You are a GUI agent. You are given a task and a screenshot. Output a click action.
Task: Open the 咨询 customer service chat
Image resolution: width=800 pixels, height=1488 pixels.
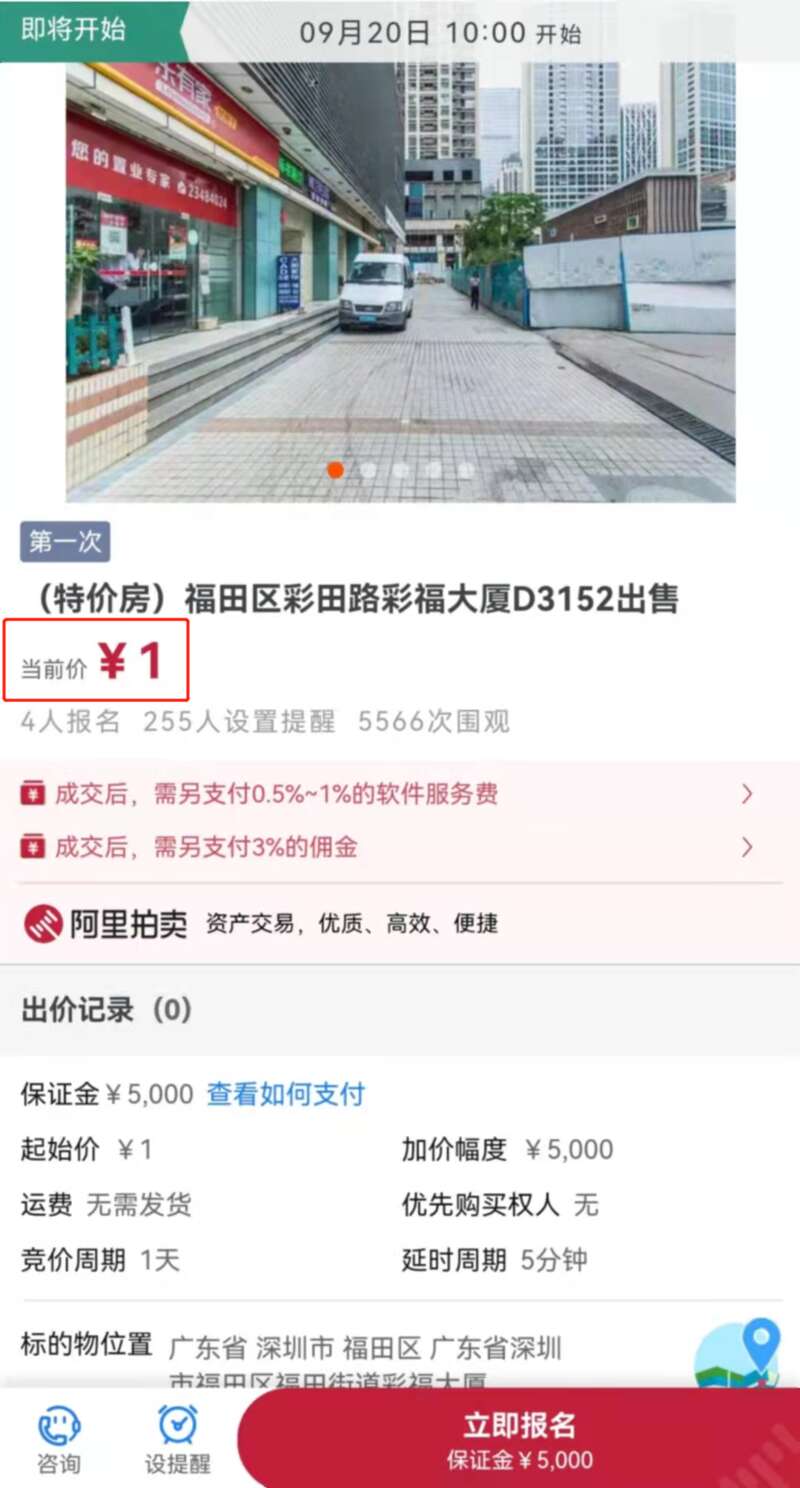tap(59, 1439)
